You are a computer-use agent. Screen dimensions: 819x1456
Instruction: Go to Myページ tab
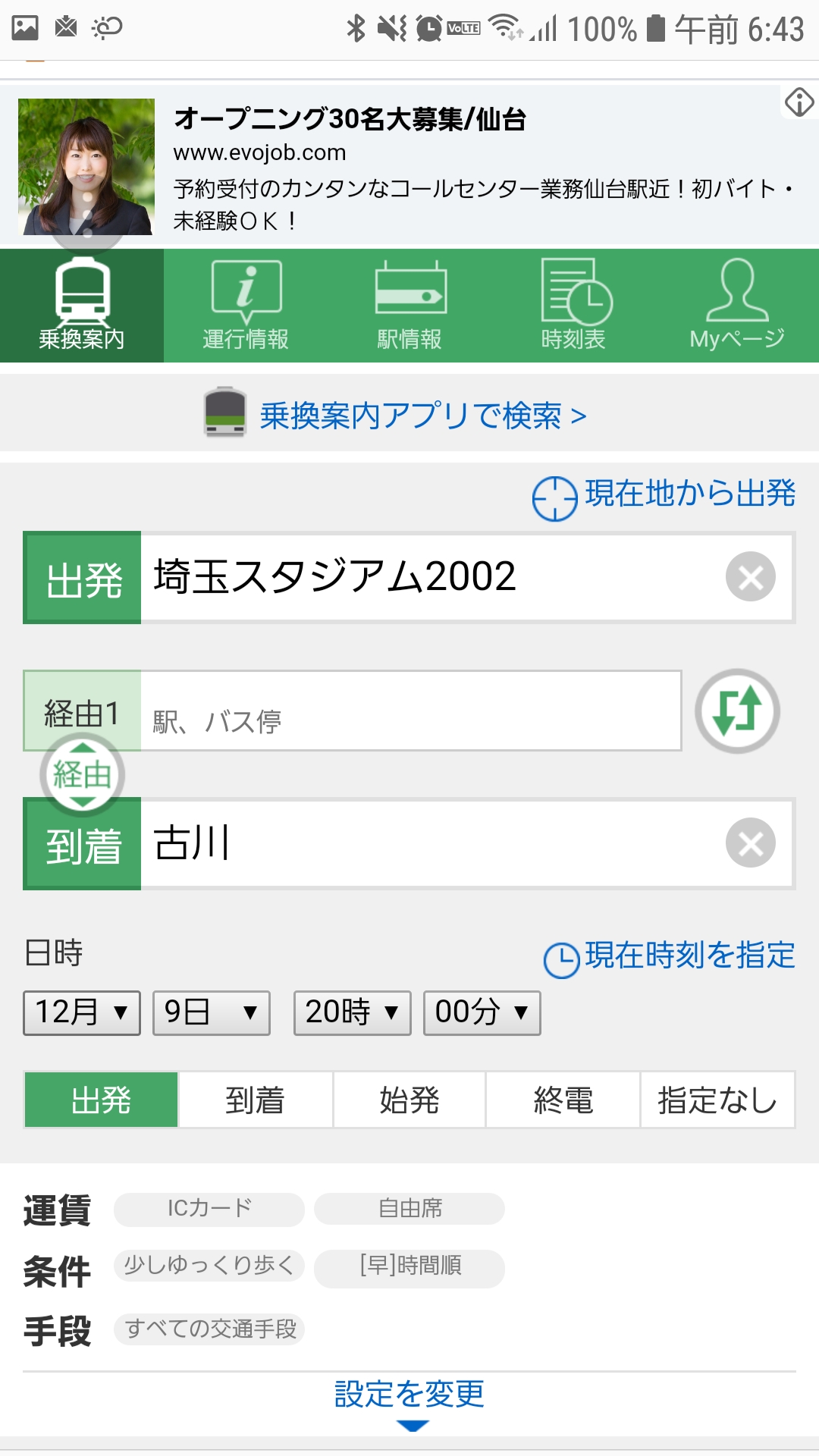[x=736, y=306]
